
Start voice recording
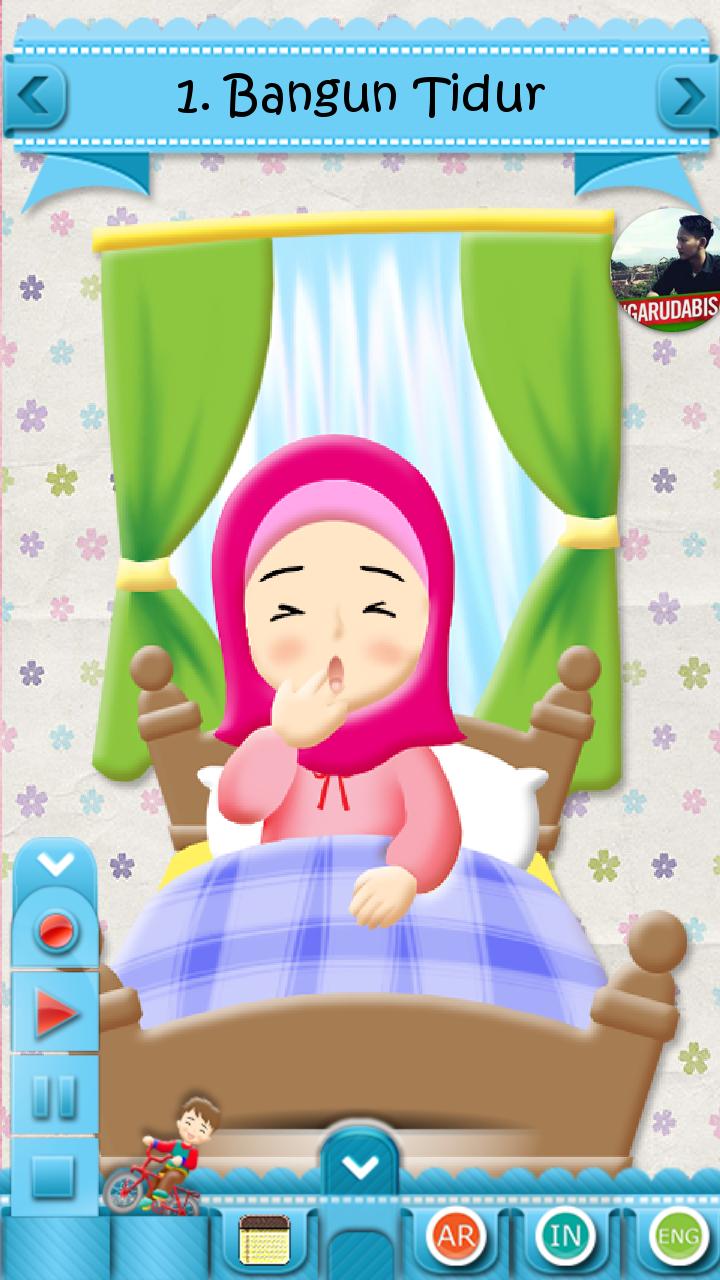click(x=55, y=931)
